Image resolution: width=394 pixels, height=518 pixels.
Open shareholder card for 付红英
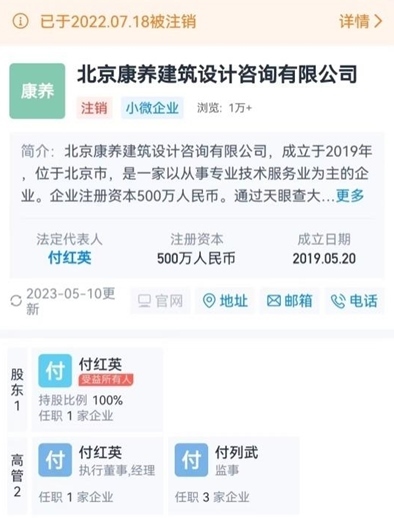pyautogui.click(x=97, y=389)
